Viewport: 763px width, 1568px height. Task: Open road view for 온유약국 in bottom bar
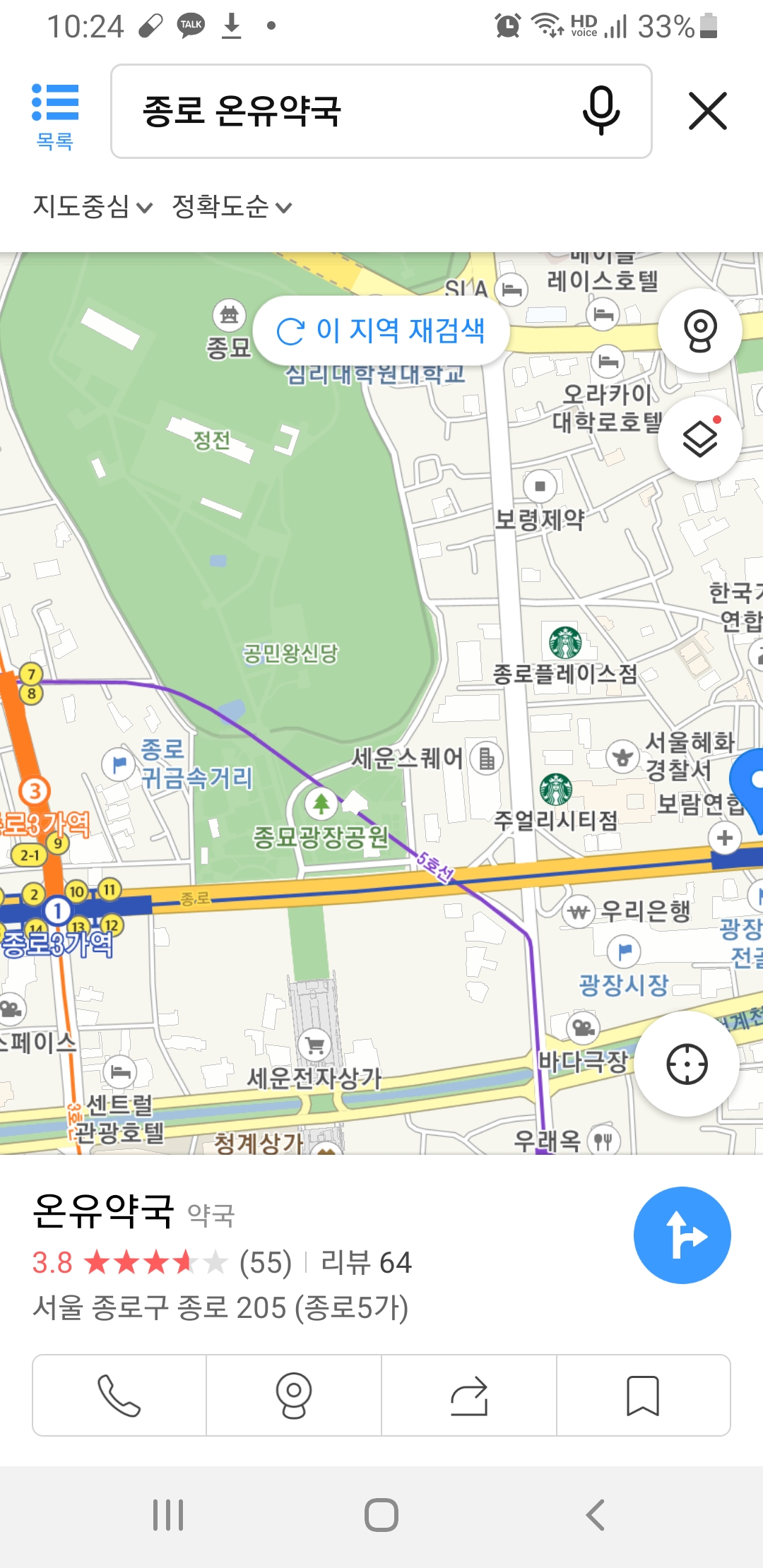point(294,1395)
